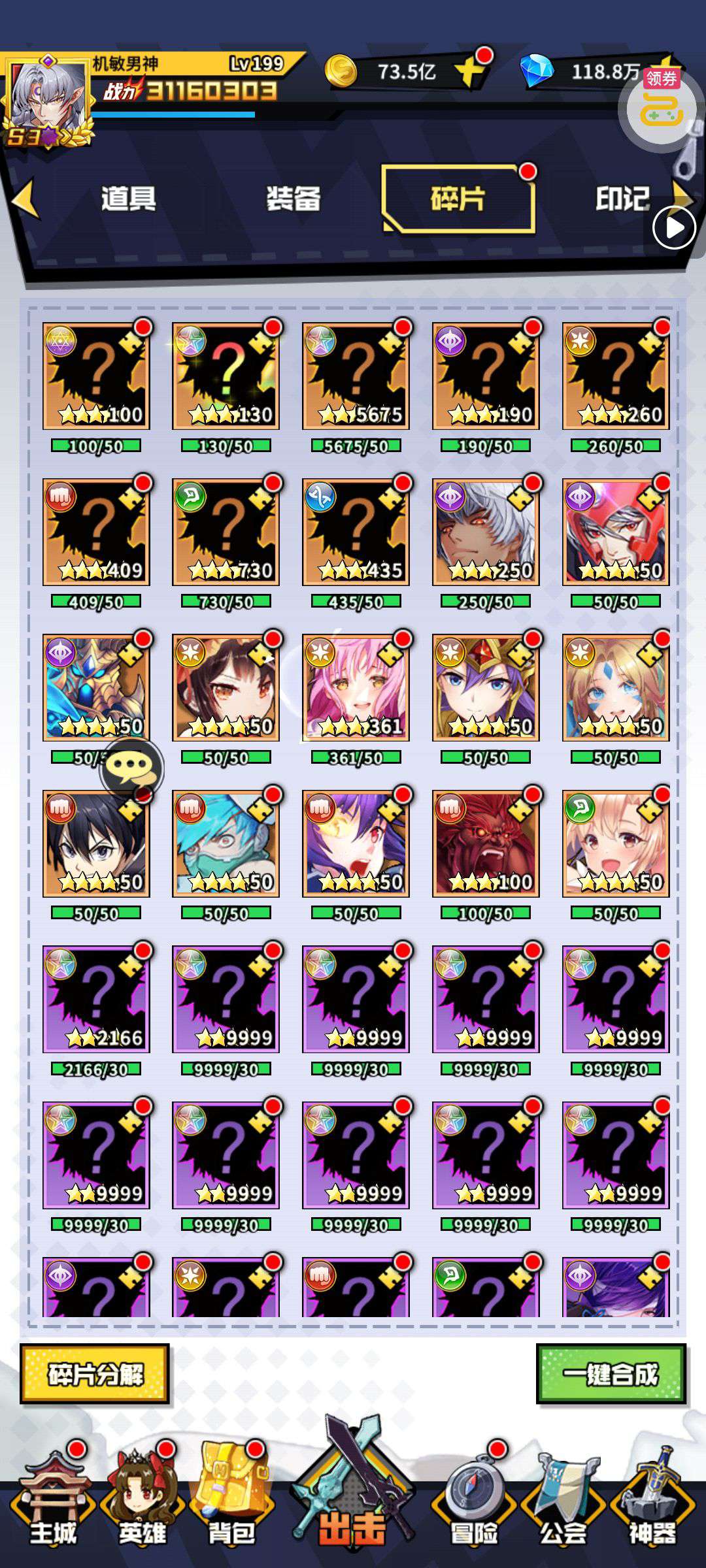Switch to the 装备 tab
The height and width of the screenshot is (1568, 706).
pyautogui.click(x=294, y=199)
